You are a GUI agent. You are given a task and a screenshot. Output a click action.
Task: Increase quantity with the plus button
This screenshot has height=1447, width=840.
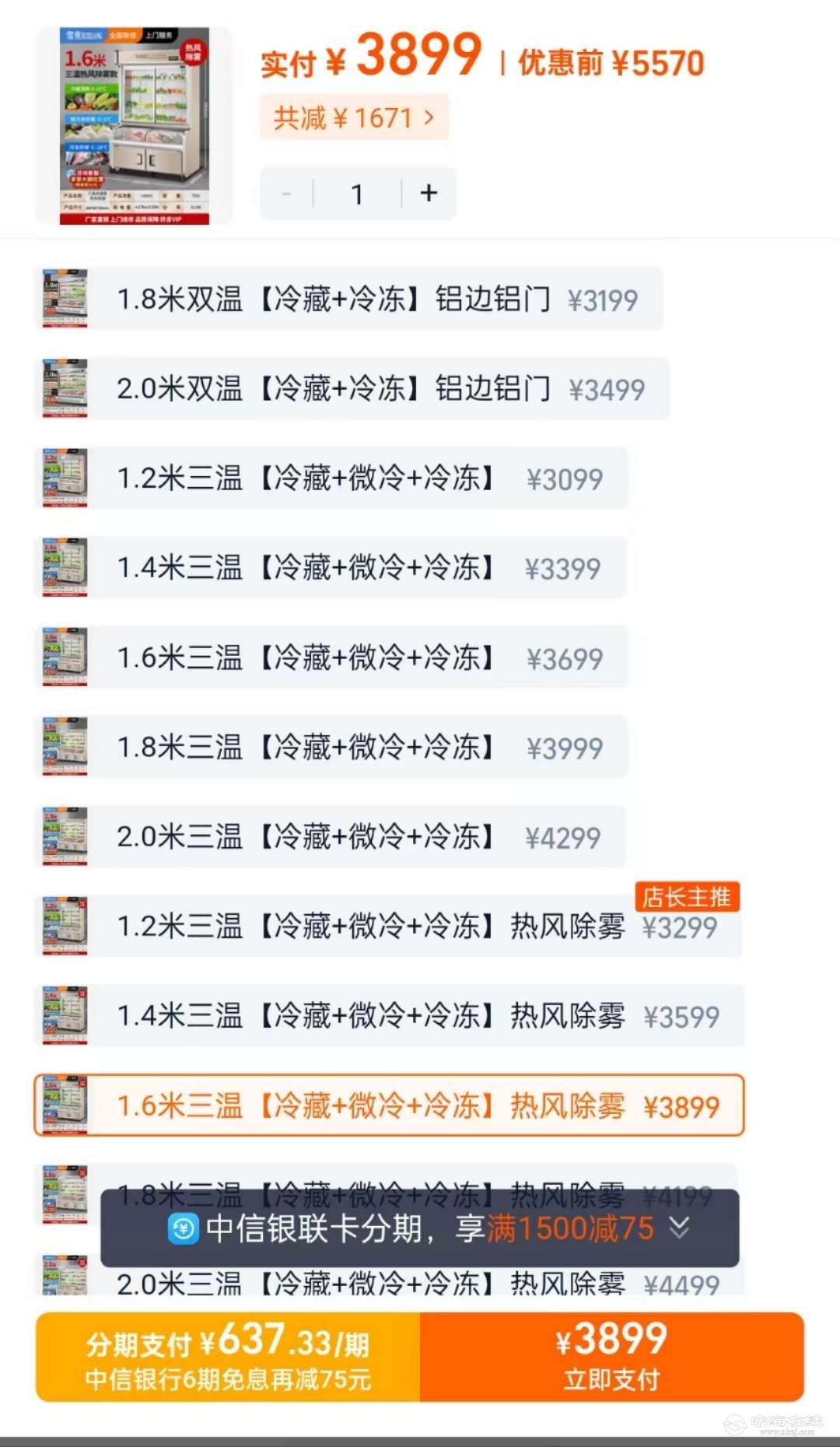[x=429, y=193]
